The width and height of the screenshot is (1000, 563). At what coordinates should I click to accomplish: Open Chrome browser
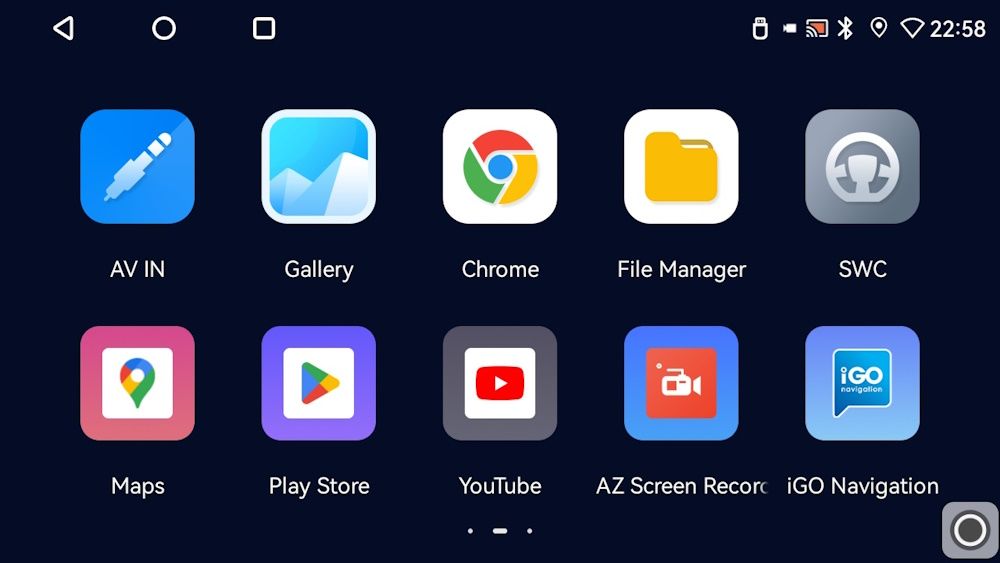500,167
